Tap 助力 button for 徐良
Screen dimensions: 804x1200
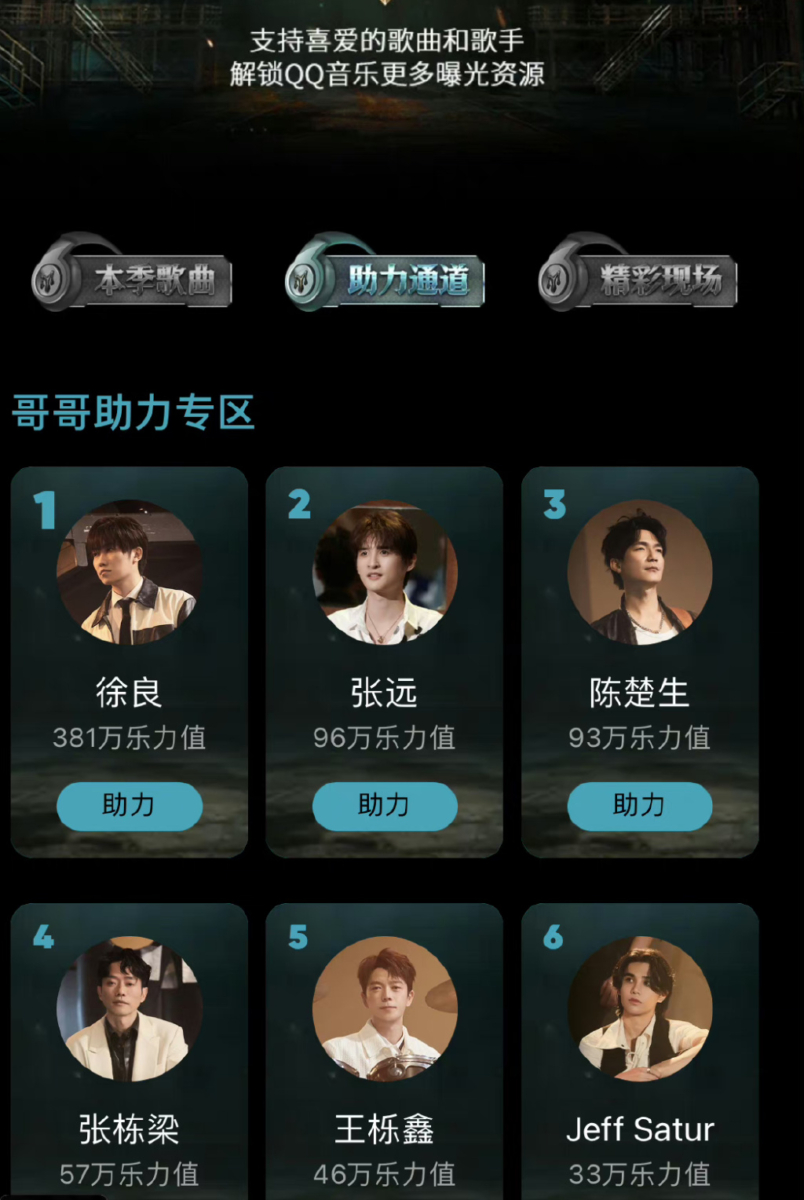click(x=129, y=806)
